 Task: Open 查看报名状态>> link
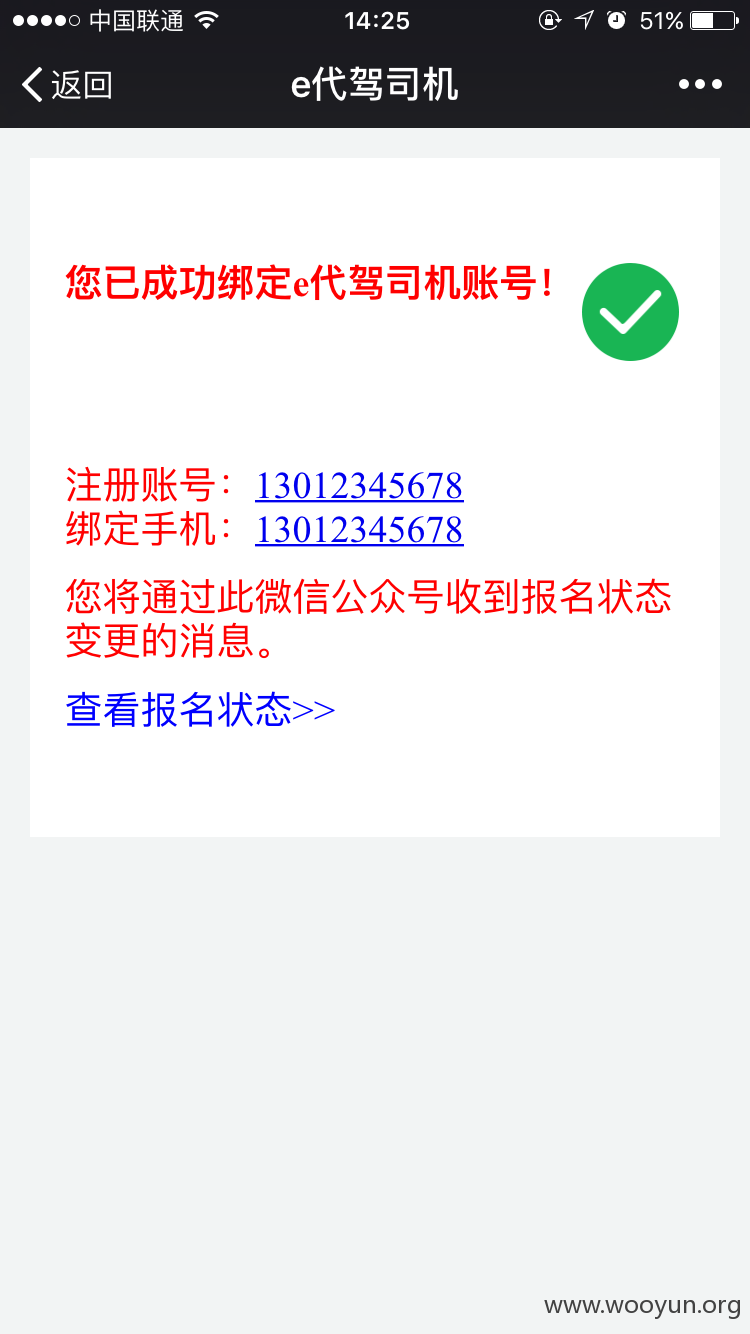tap(200, 710)
